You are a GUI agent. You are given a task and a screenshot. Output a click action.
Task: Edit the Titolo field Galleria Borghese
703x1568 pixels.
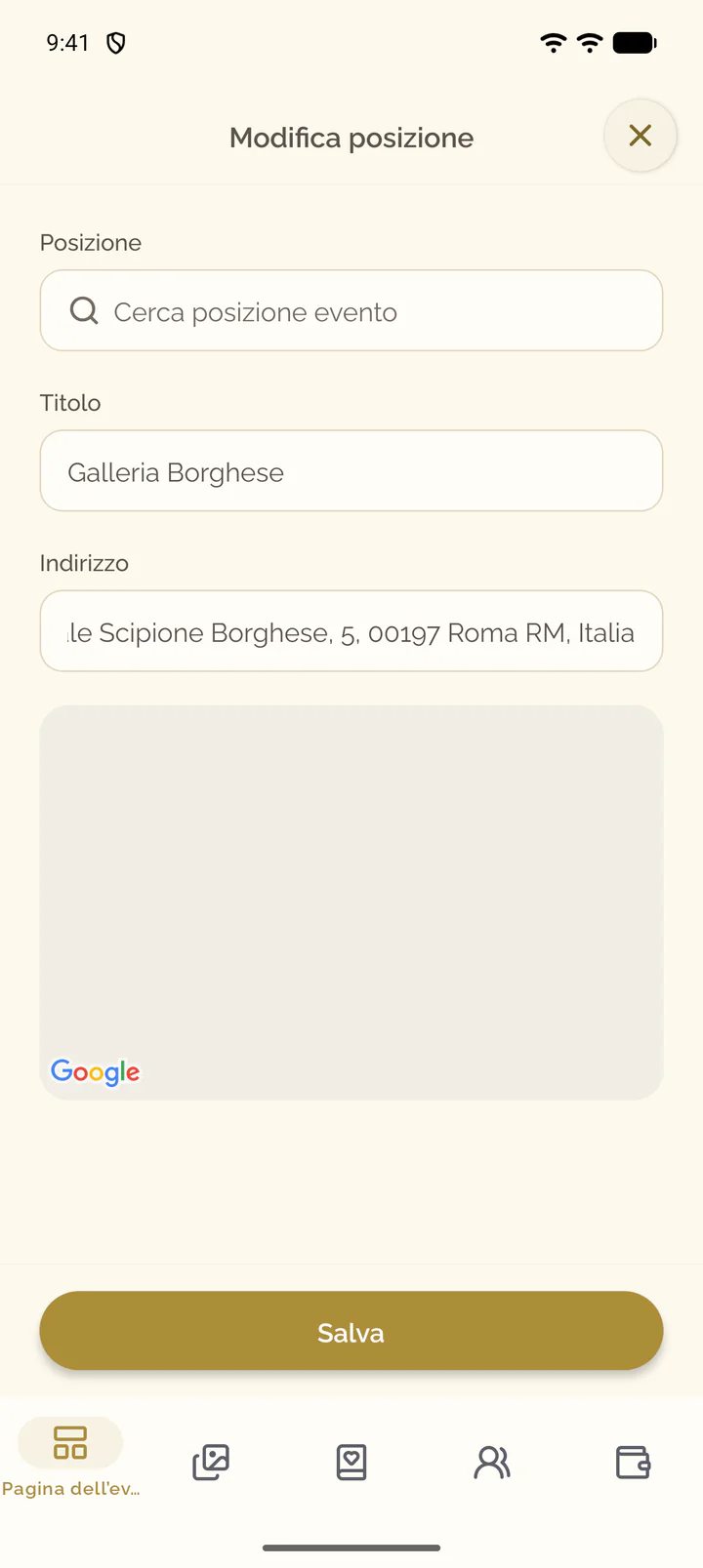point(351,471)
